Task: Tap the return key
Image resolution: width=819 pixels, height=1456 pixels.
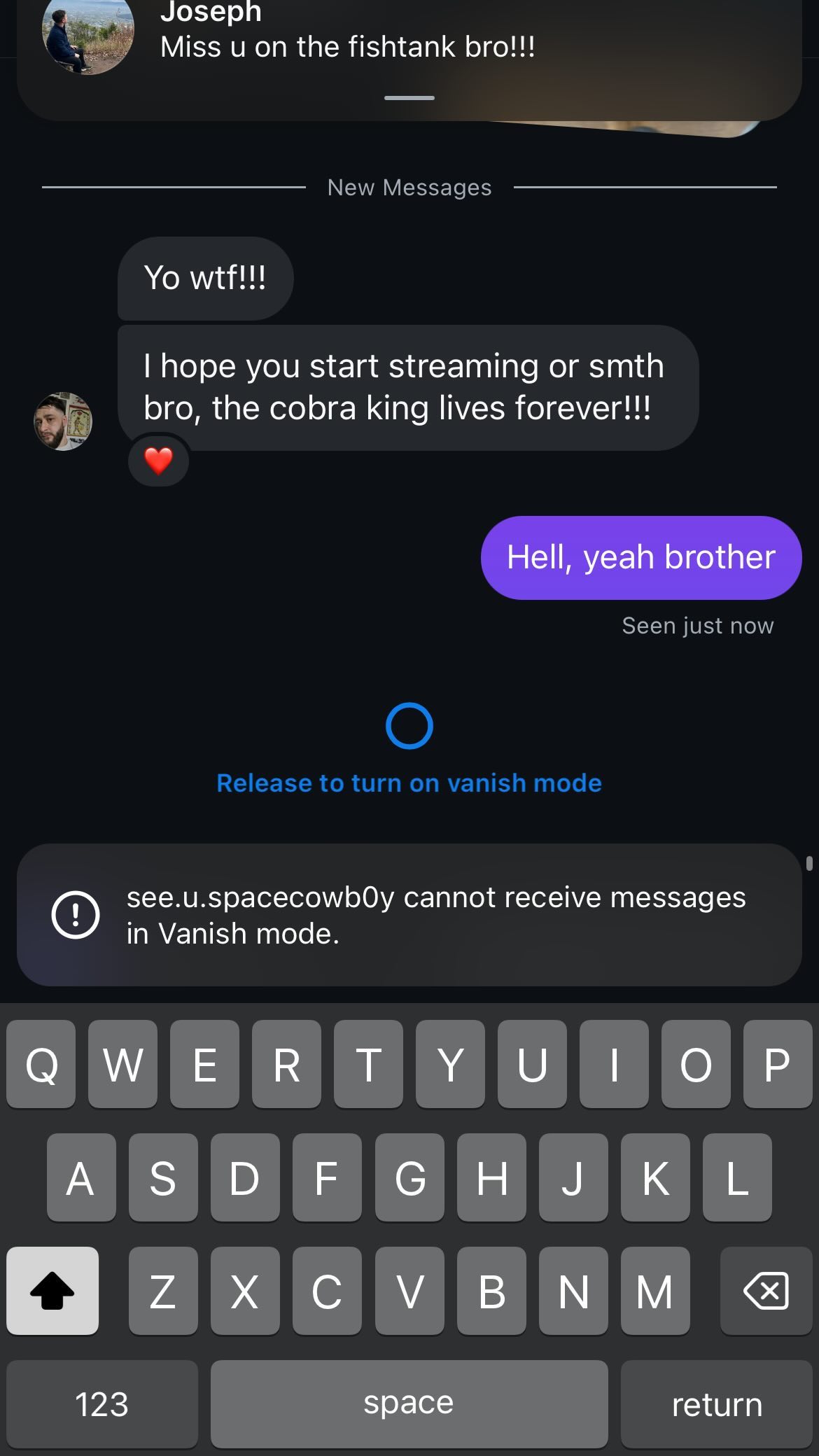Action: click(x=717, y=1404)
